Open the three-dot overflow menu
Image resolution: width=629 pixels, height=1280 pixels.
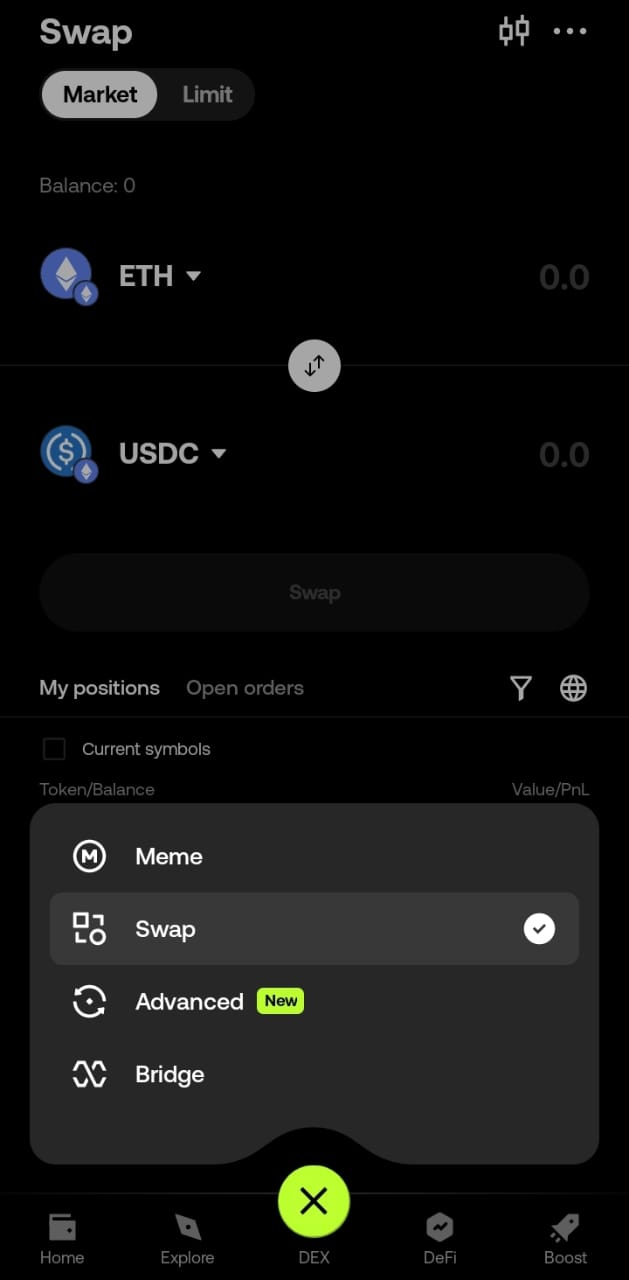coord(570,31)
